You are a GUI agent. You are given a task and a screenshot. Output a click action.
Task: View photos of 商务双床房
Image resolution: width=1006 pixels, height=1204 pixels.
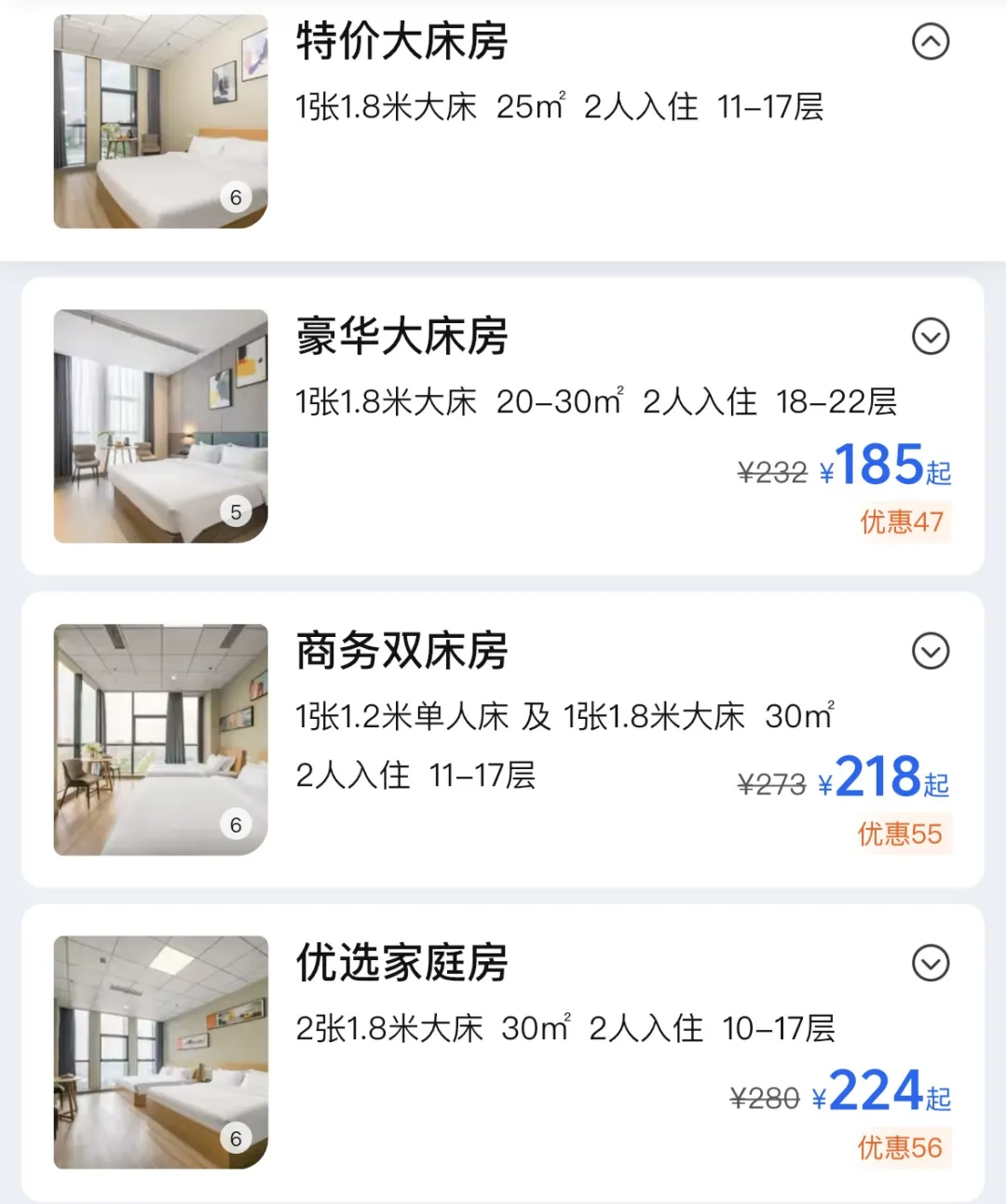click(x=160, y=739)
